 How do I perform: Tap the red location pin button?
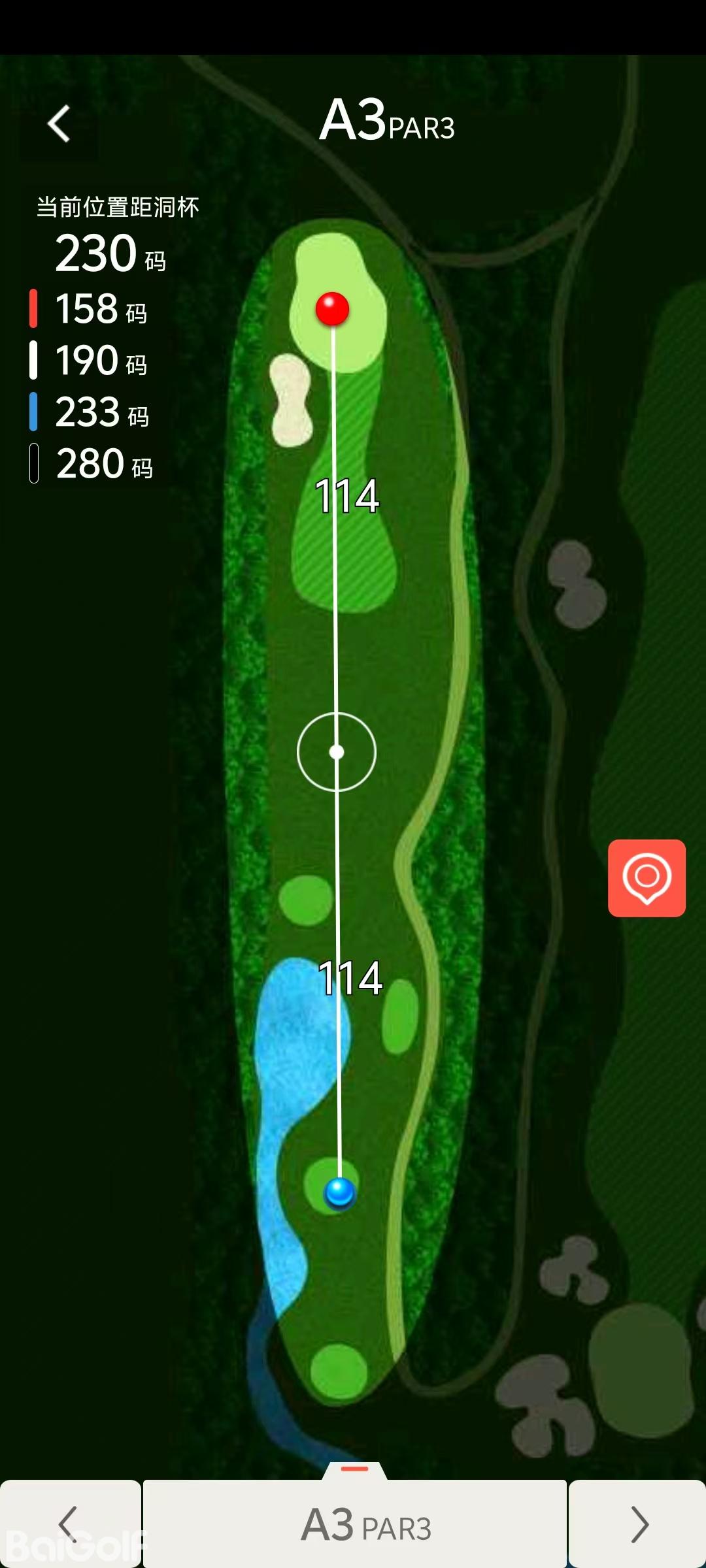[647, 877]
